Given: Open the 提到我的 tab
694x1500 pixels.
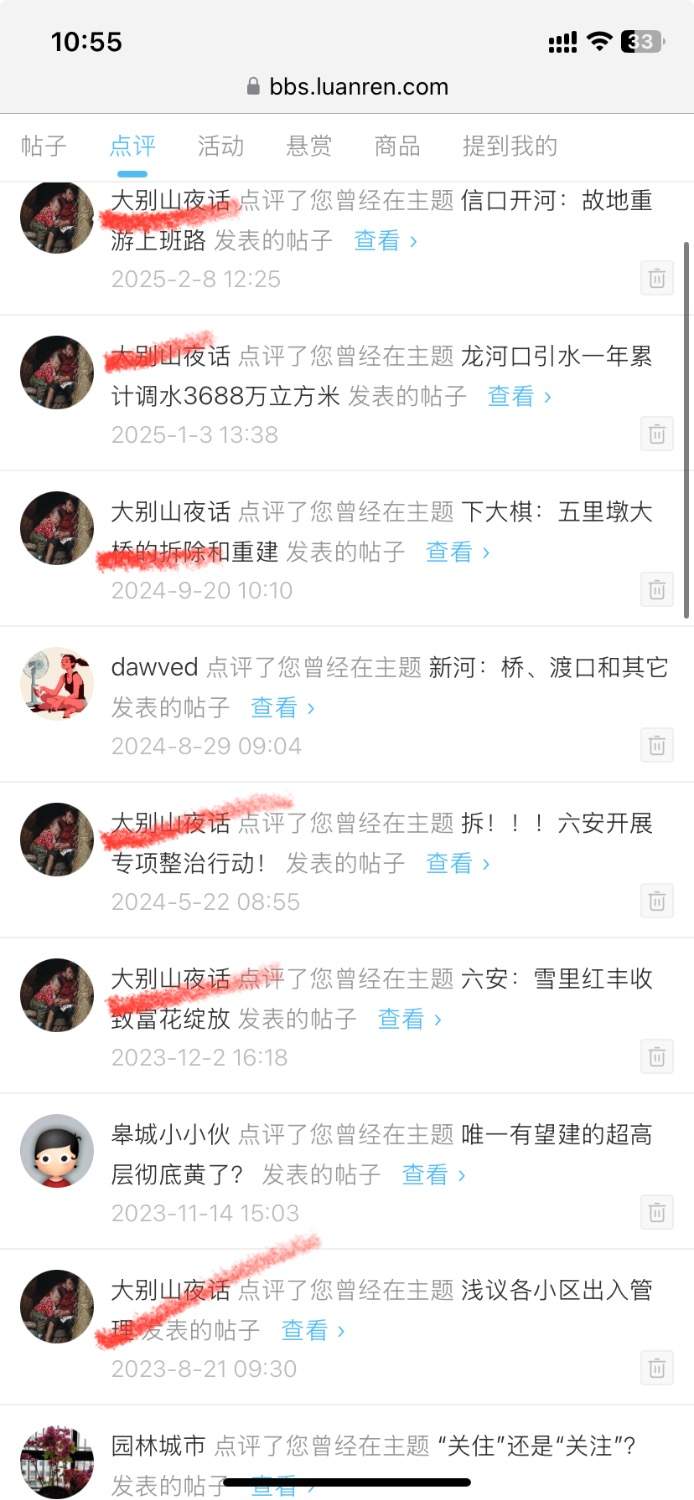Looking at the screenshot, I should 509,146.
